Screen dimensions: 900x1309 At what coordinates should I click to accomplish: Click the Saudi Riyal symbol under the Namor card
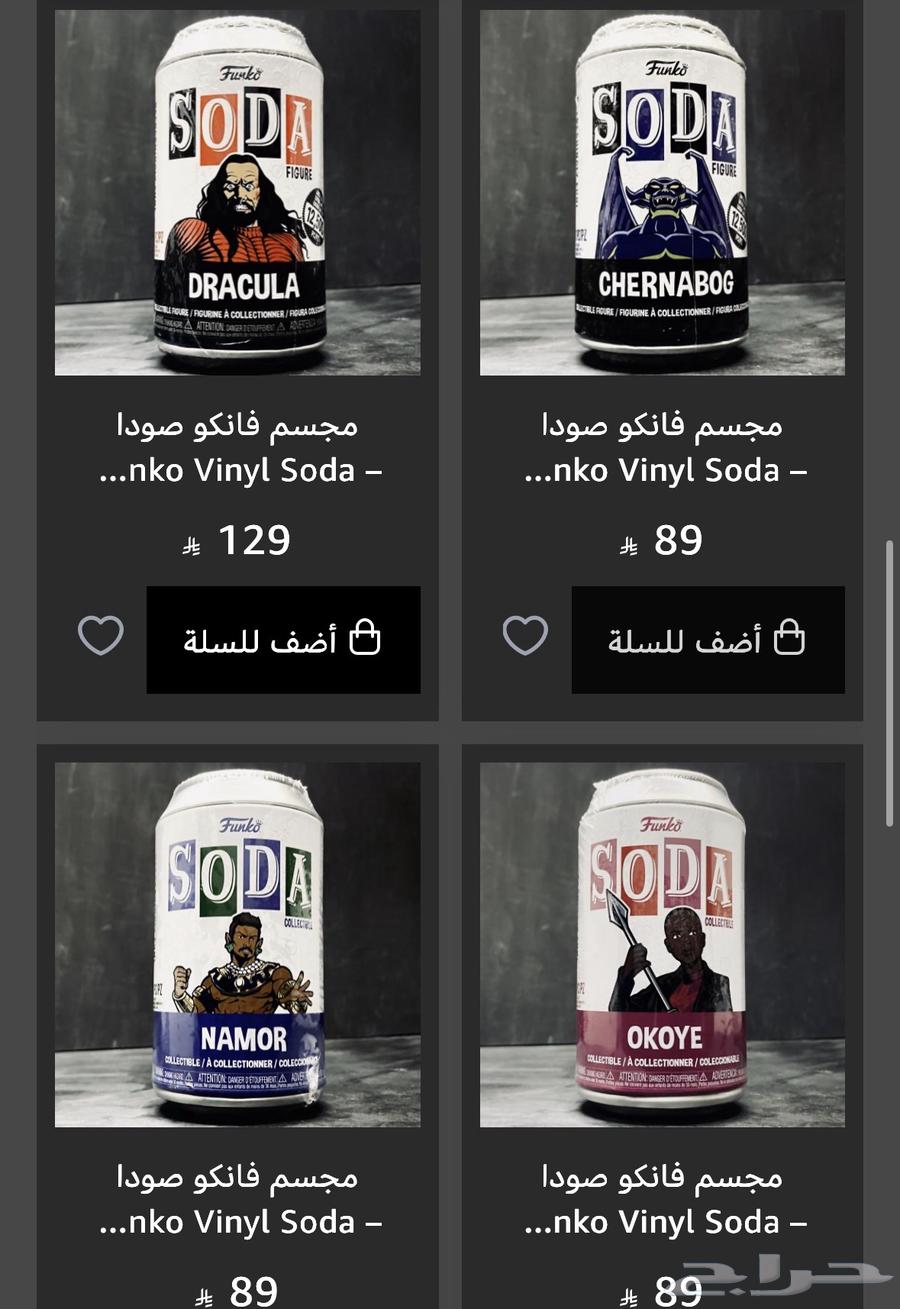coord(206,1298)
